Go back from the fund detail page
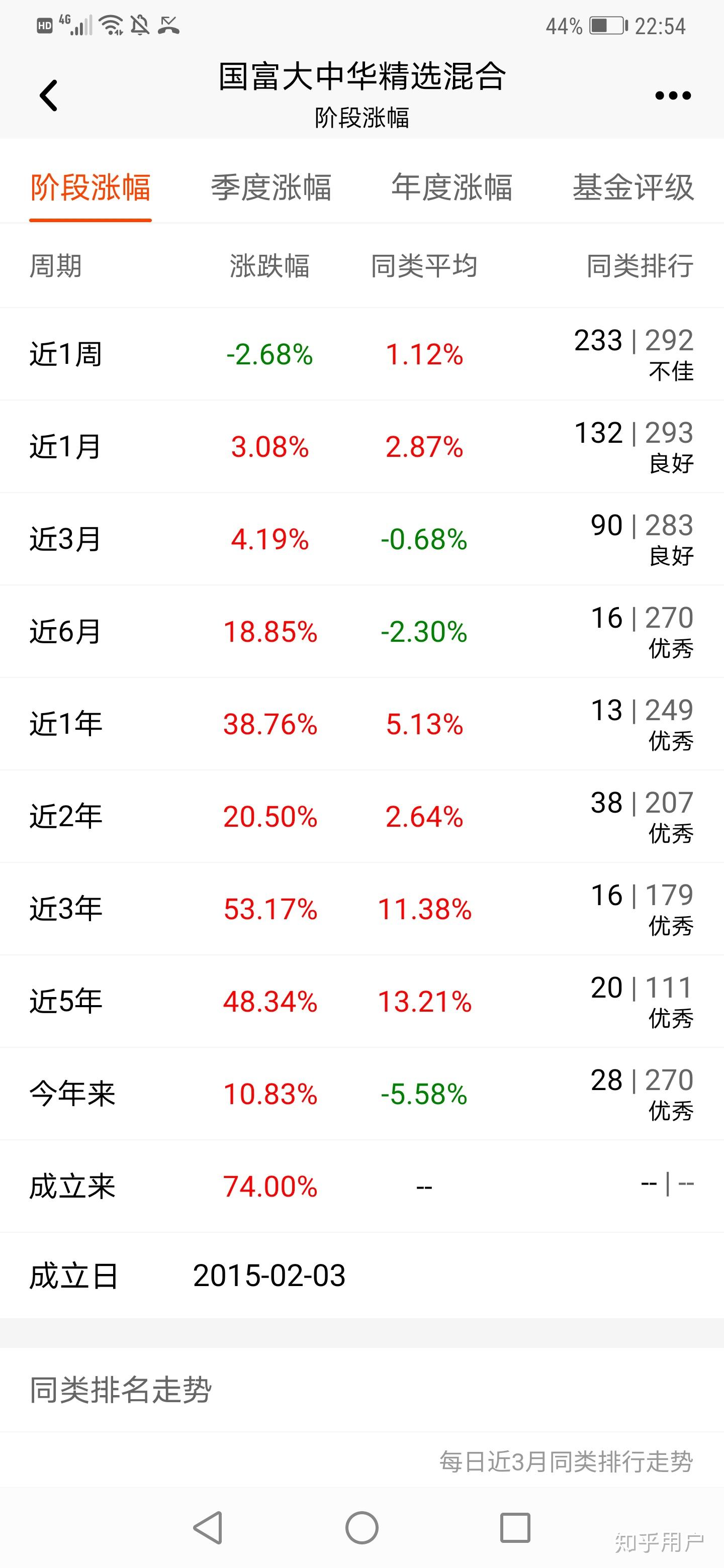 [x=48, y=95]
